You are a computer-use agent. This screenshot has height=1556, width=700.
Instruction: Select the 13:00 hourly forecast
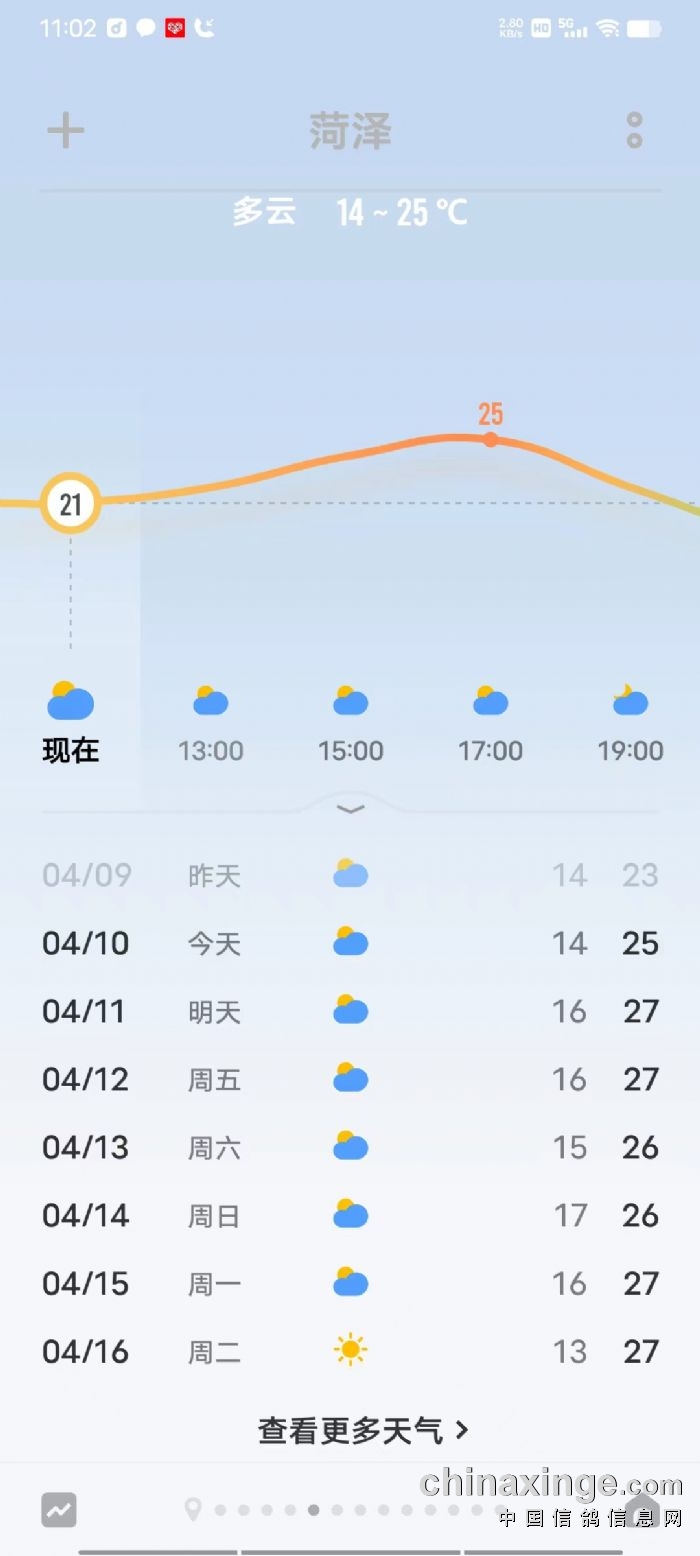click(x=211, y=724)
